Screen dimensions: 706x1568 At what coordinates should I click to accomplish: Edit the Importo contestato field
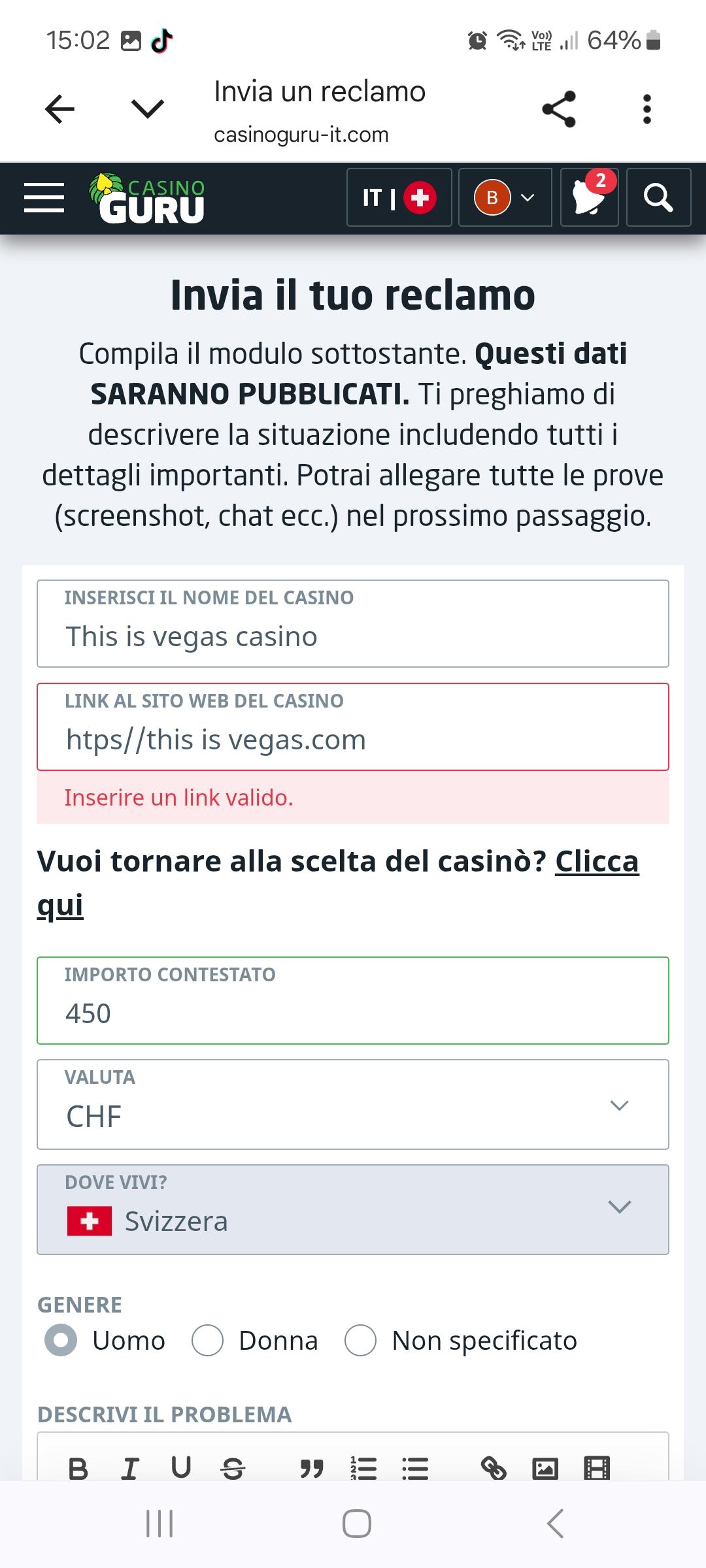pyautogui.click(x=353, y=1013)
